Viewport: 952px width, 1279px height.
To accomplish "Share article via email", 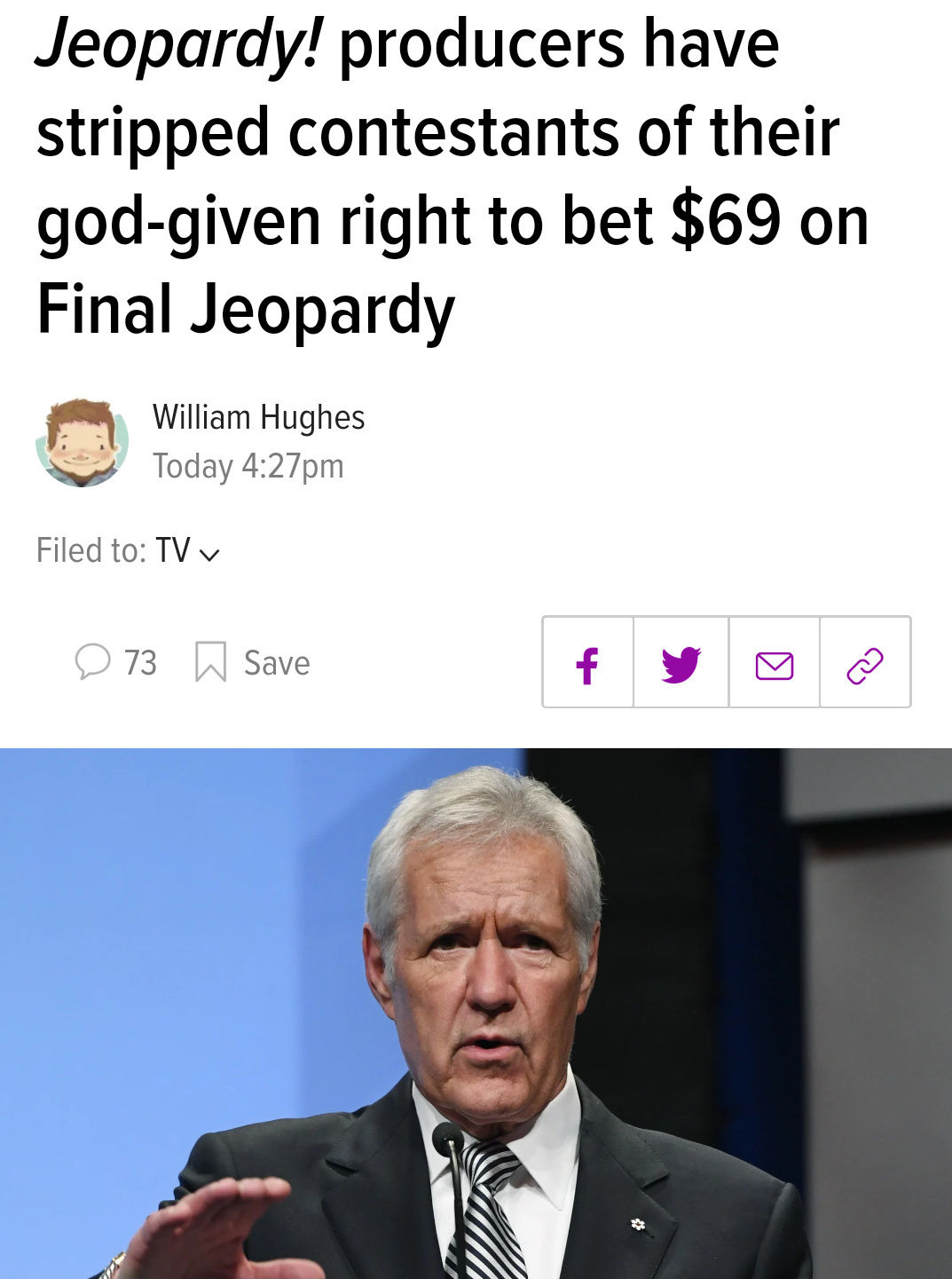I will [774, 664].
